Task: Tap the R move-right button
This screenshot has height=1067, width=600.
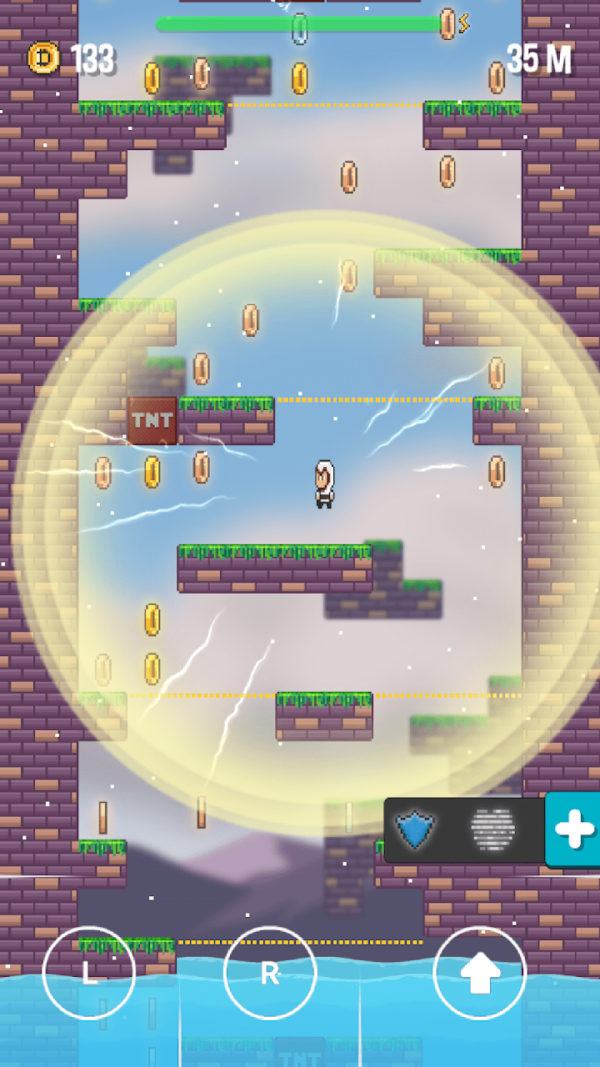Action: tap(269, 973)
